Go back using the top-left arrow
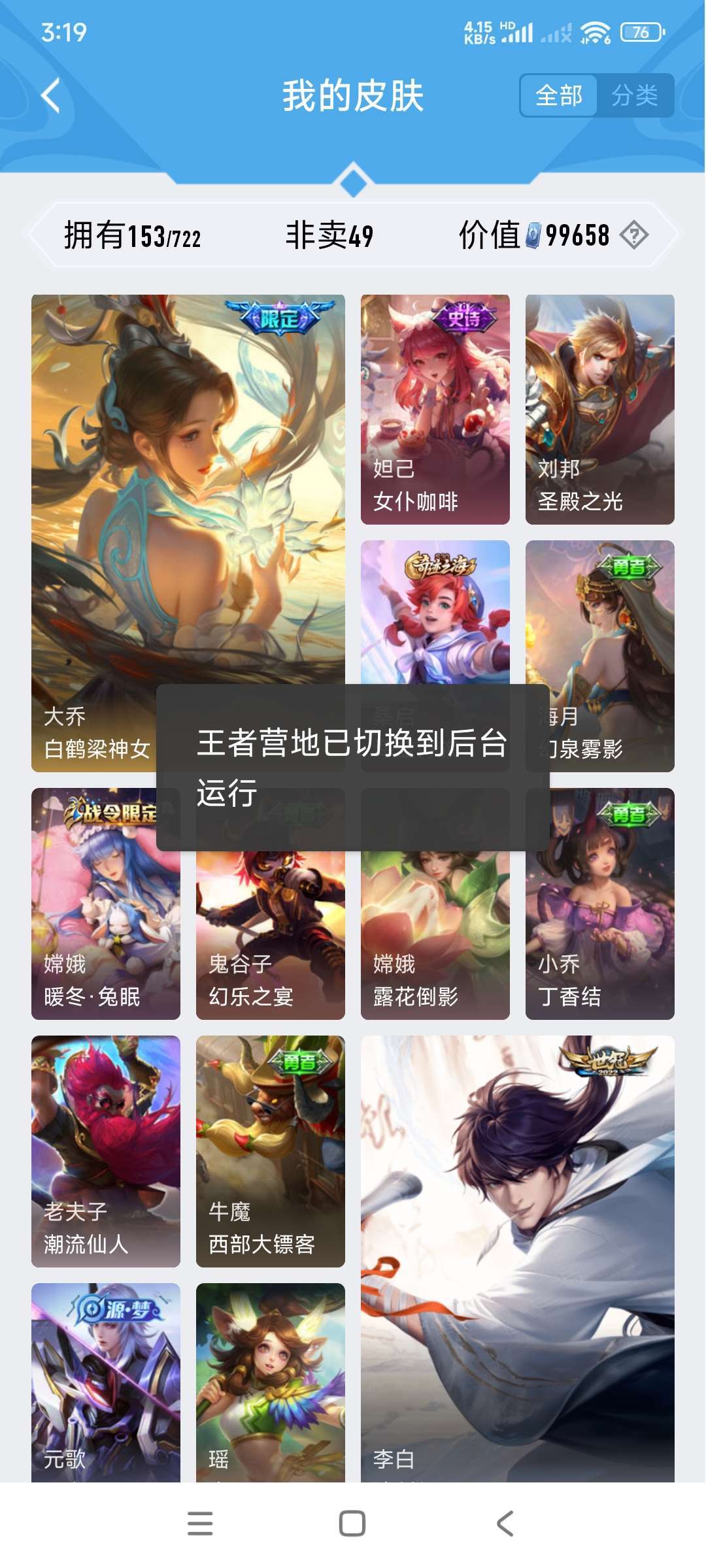Image resolution: width=706 pixels, height=1568 pixels. pos(51,96)
